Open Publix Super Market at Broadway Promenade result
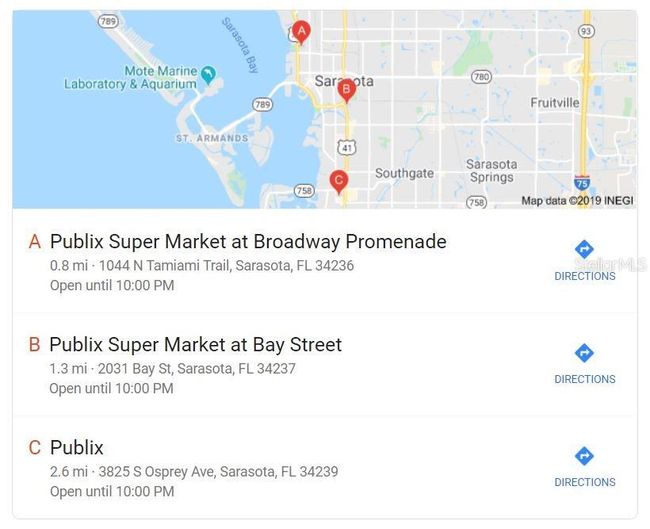The height and width of the screenshot is (529, 650). 247,242
